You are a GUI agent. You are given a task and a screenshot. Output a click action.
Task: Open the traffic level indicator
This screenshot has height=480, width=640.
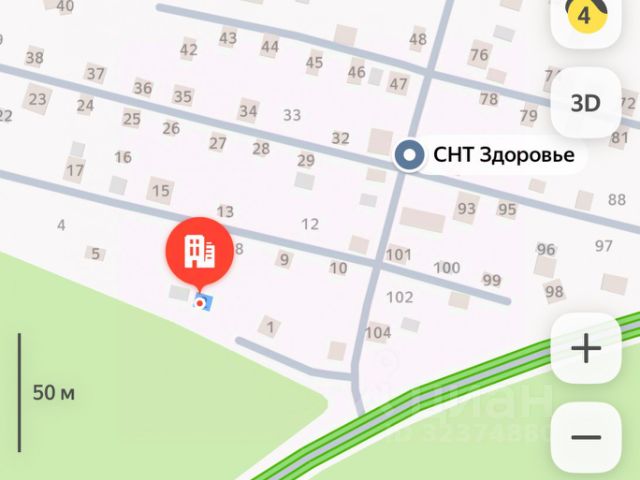(583, 15)
